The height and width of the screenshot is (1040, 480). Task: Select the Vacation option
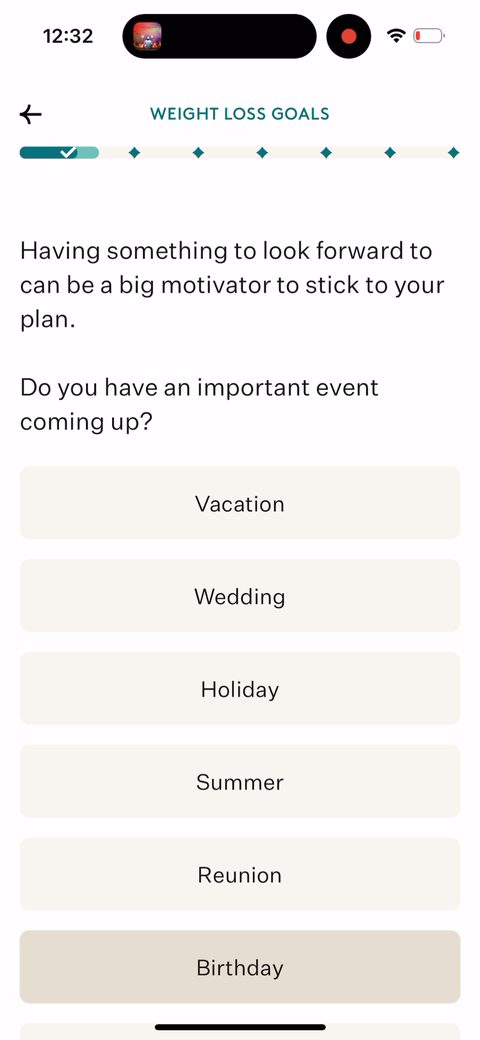click(240, 503)
